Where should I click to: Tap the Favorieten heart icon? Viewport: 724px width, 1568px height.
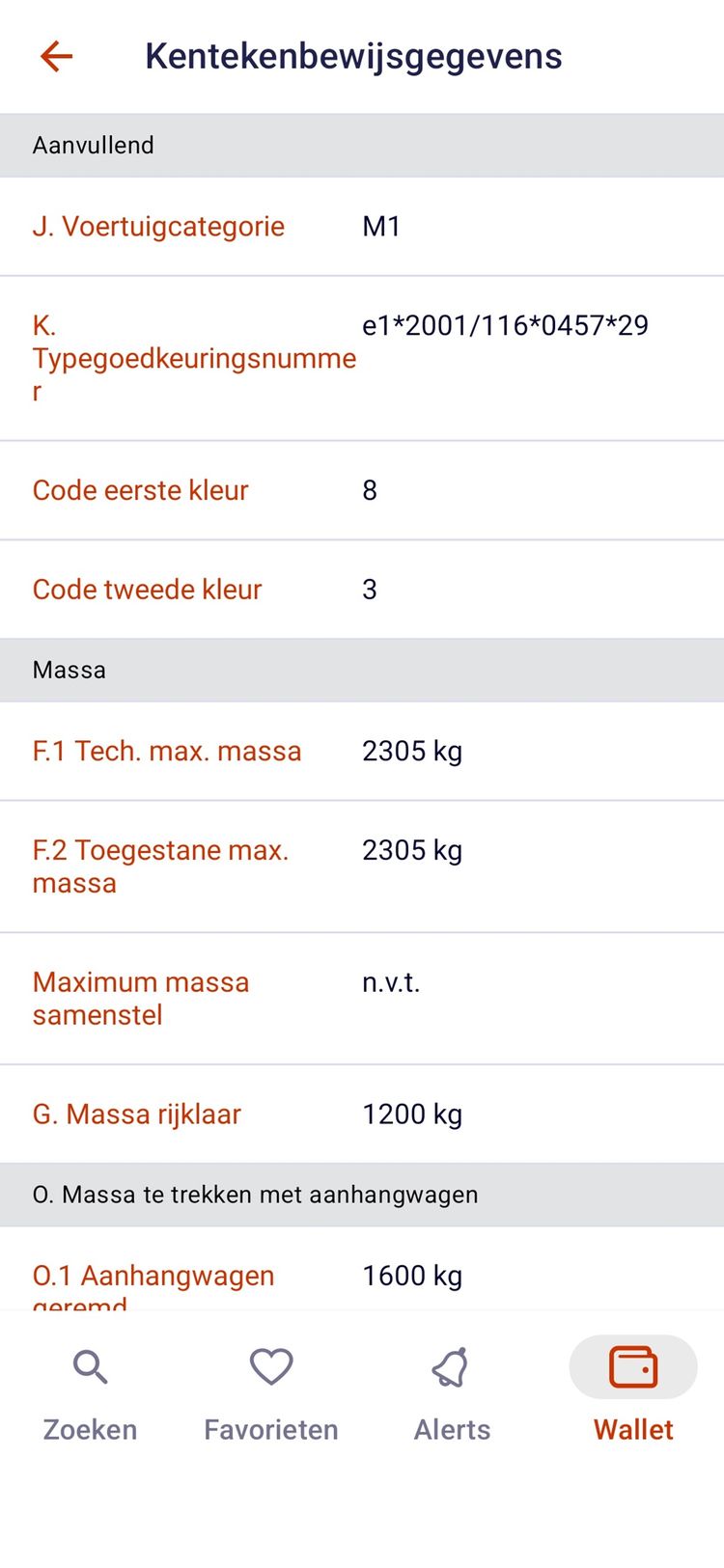point(270,1366)
